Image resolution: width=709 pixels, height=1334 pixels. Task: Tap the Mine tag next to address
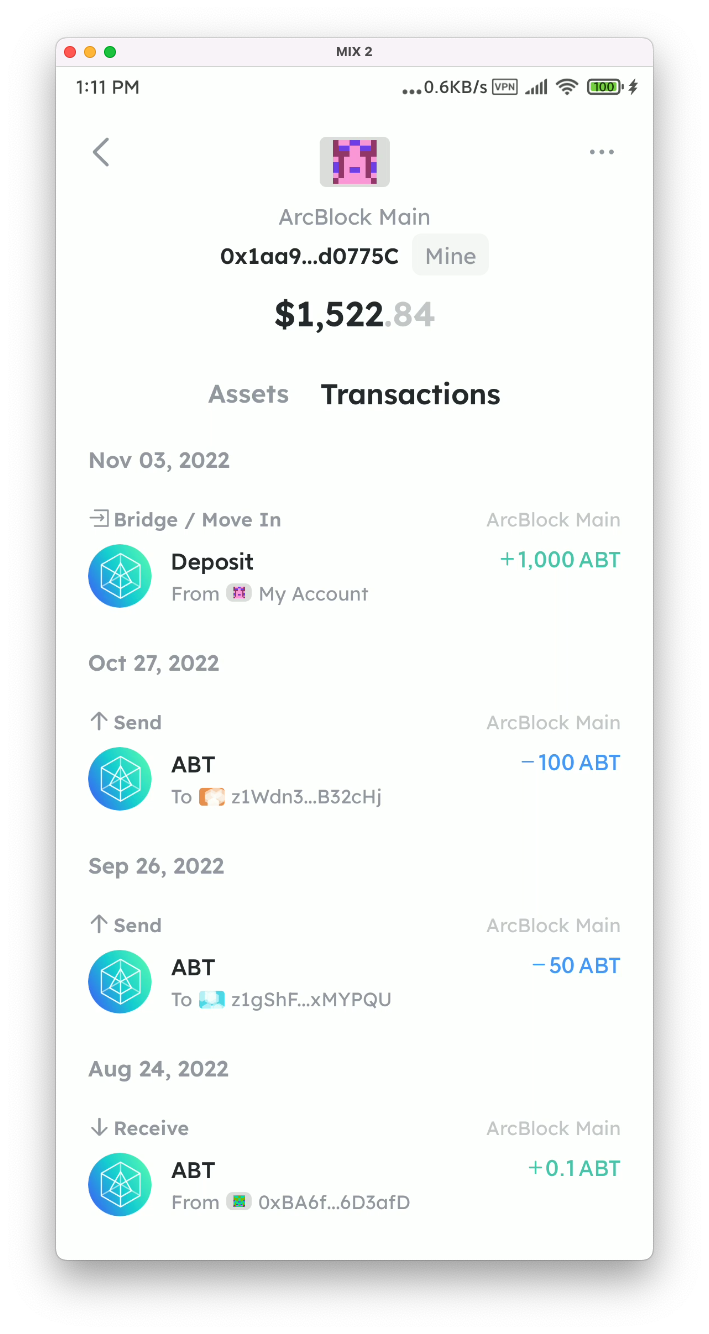450,256
